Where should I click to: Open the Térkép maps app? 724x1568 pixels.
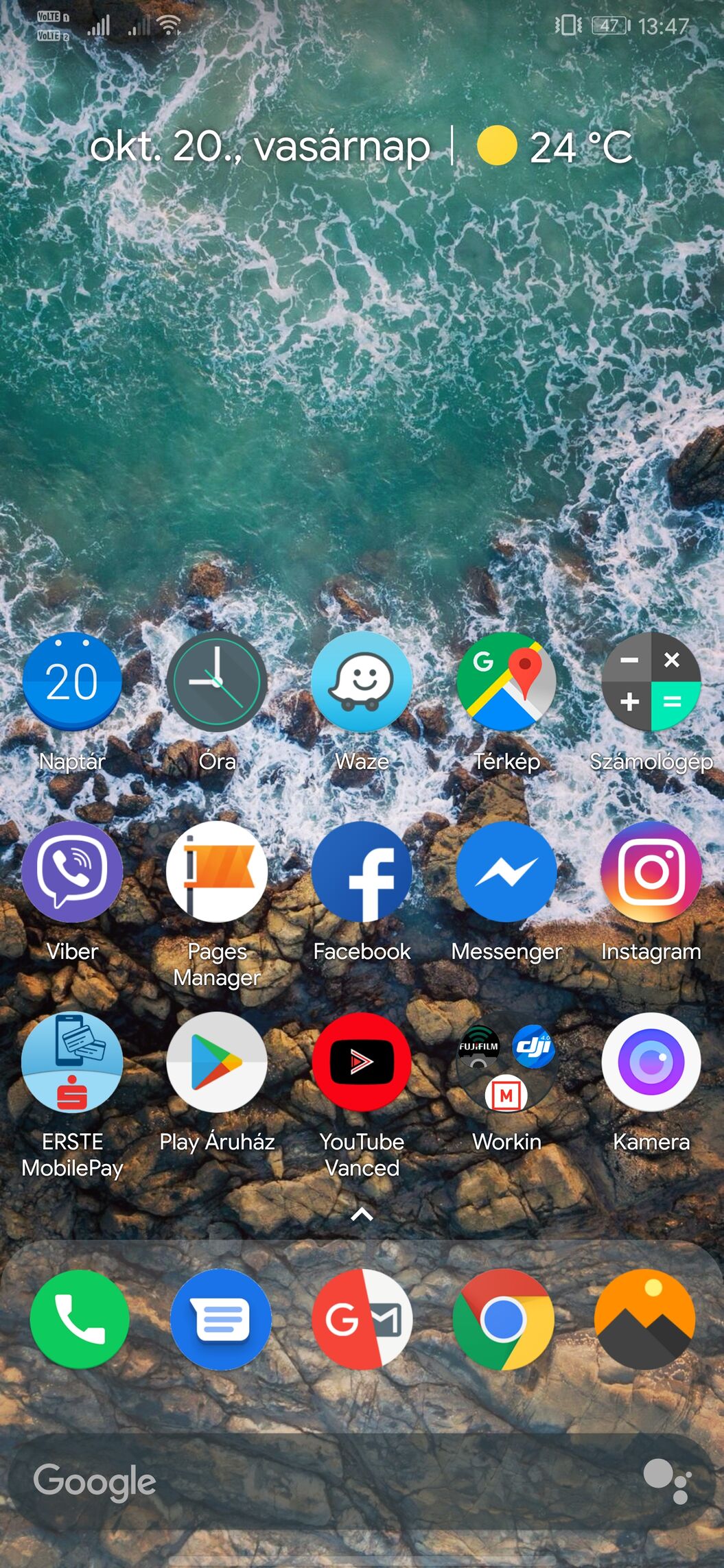click(x=506, y=682)
